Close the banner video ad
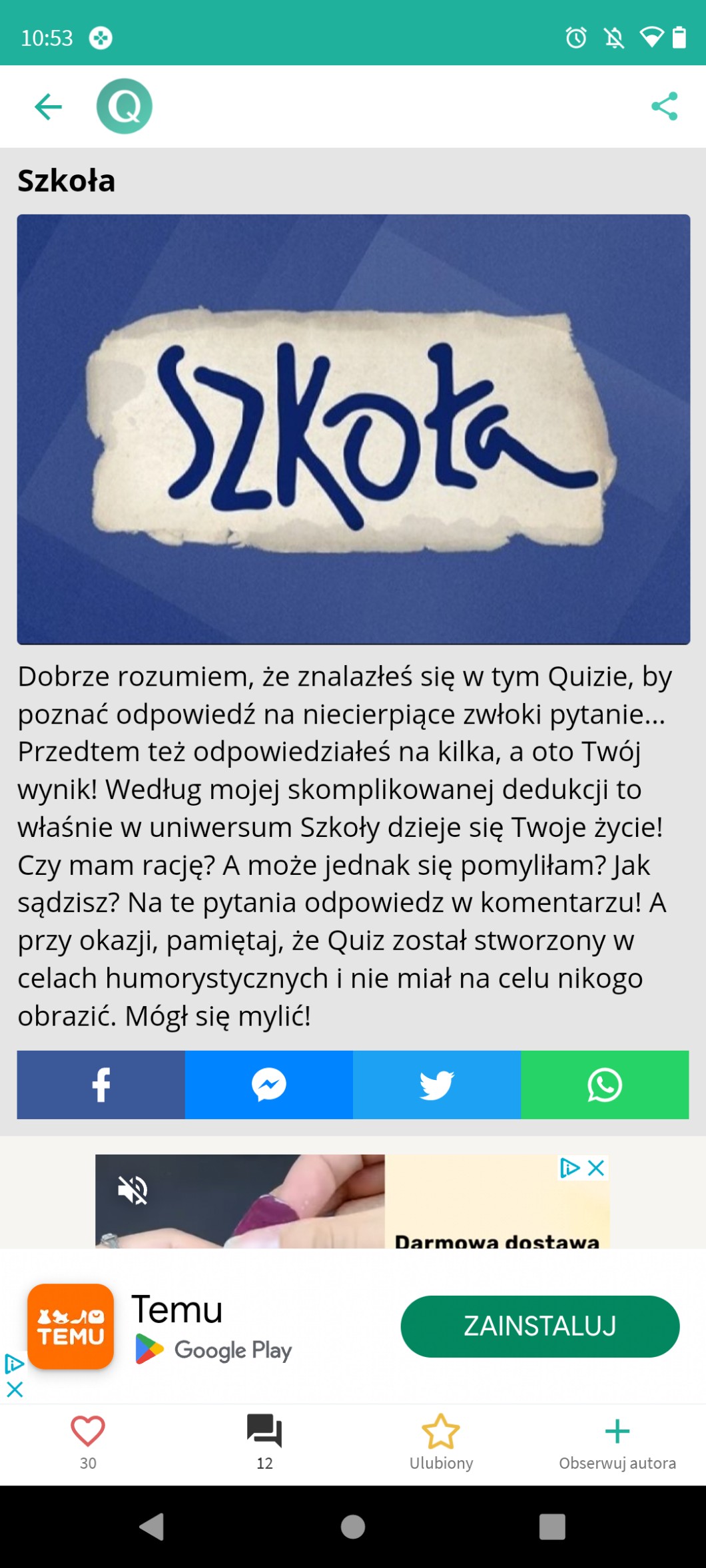 596,1168
